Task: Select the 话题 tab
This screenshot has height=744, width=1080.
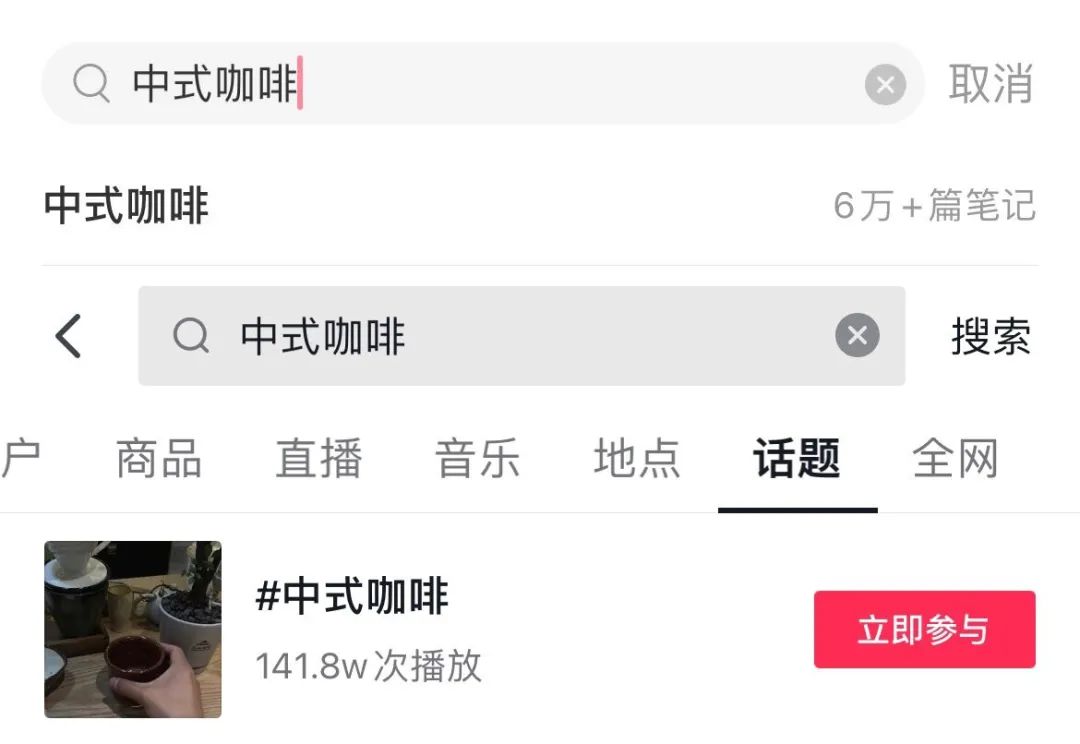Action: (796, 460)
